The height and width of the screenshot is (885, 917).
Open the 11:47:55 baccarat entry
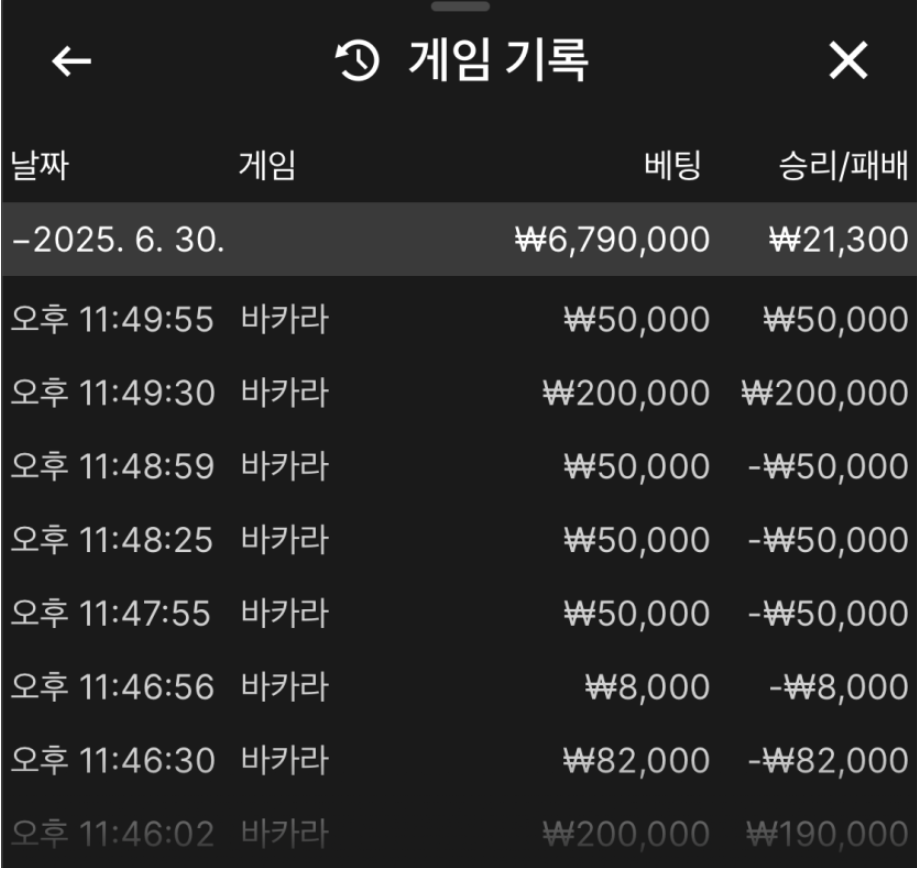coord(458,613)
